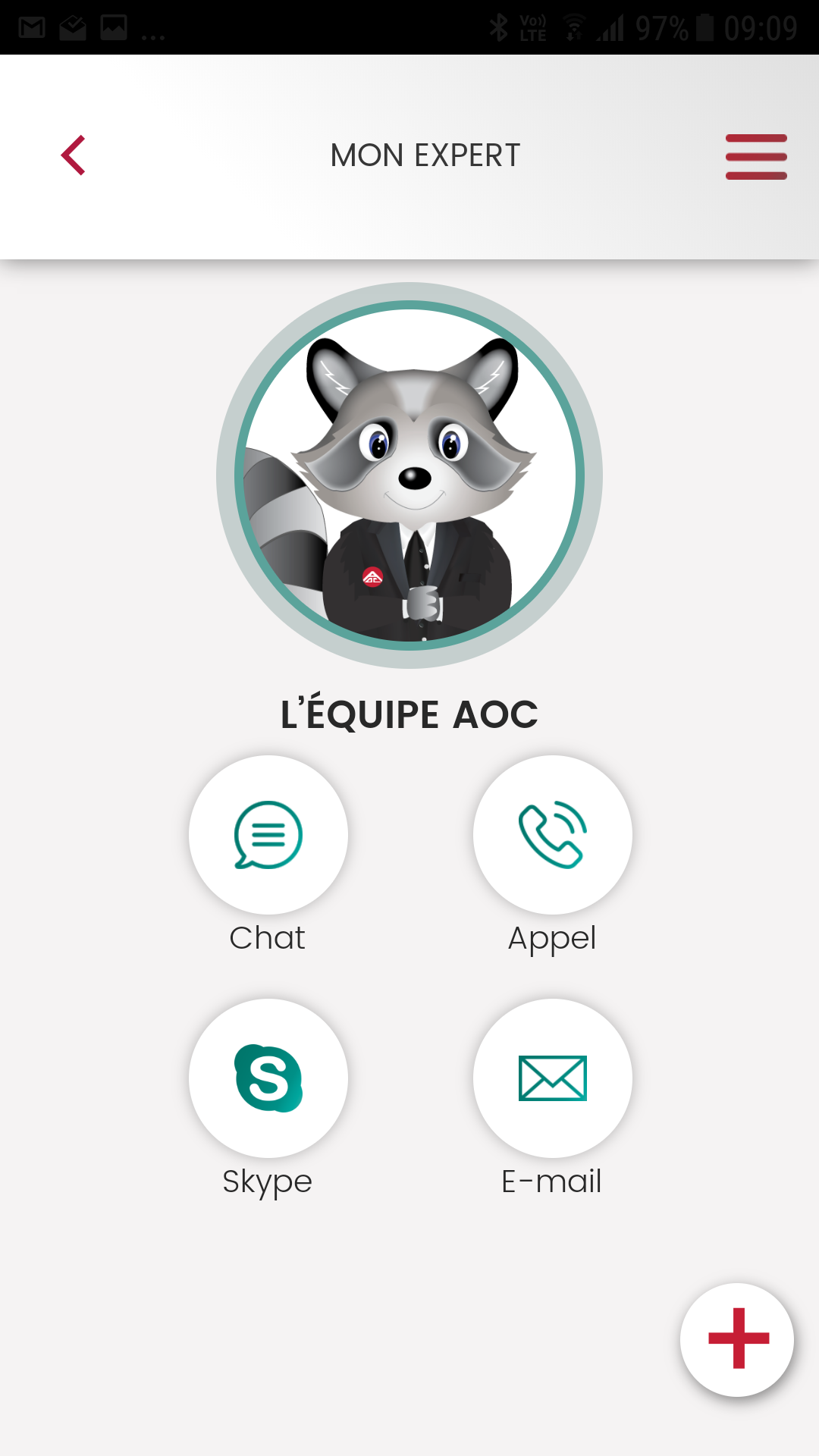Select the Chat label below the bubble icon
The height and width of the screenshot is (1456, 819).
click(x=267, y=938)
